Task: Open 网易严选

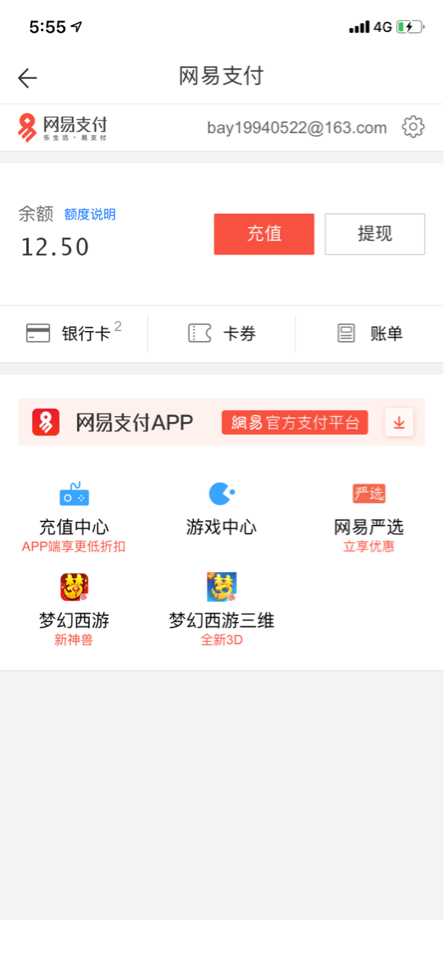Action: (x=369, y=517)
